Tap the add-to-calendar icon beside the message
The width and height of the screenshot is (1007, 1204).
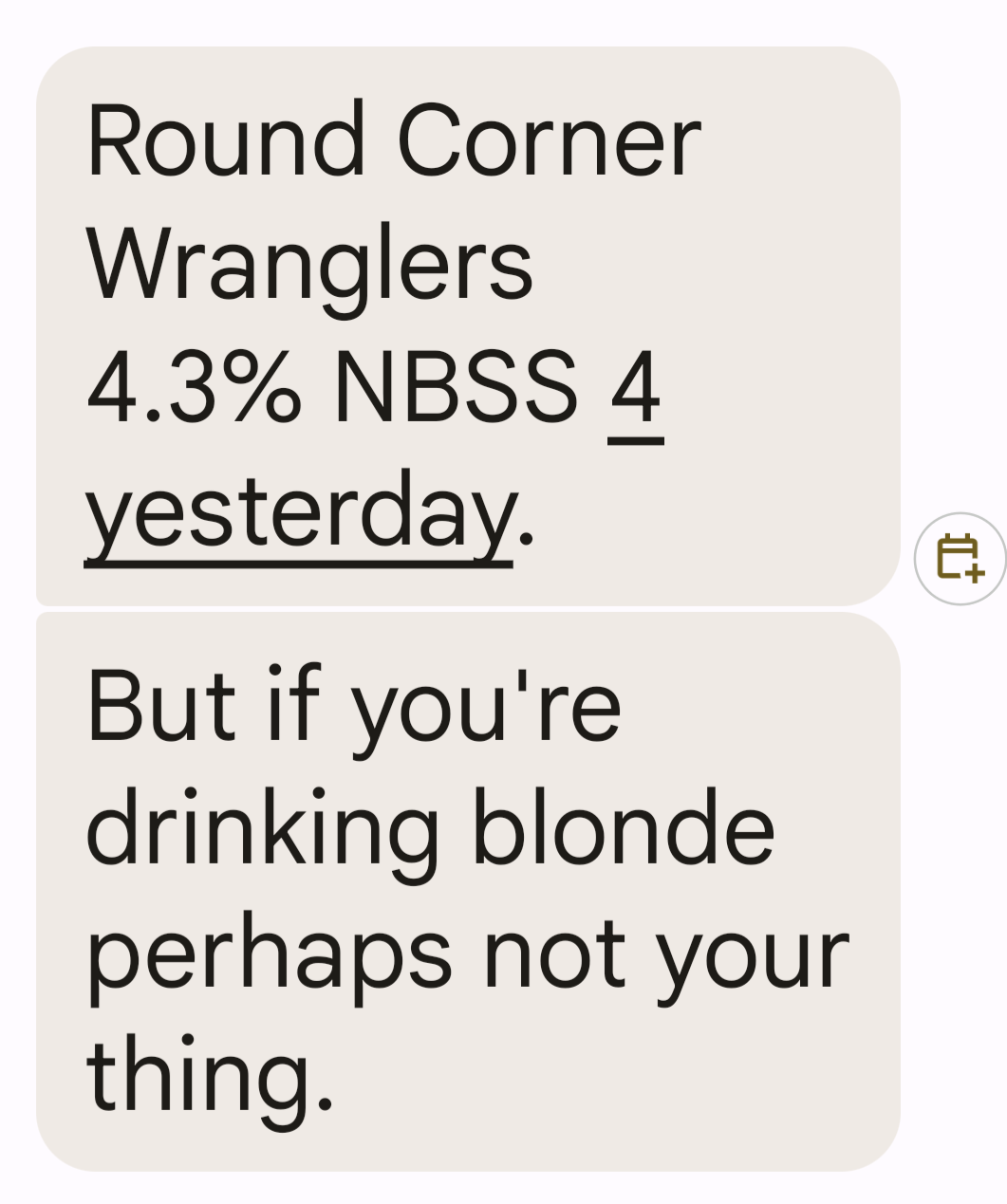(x=960, y=558)
